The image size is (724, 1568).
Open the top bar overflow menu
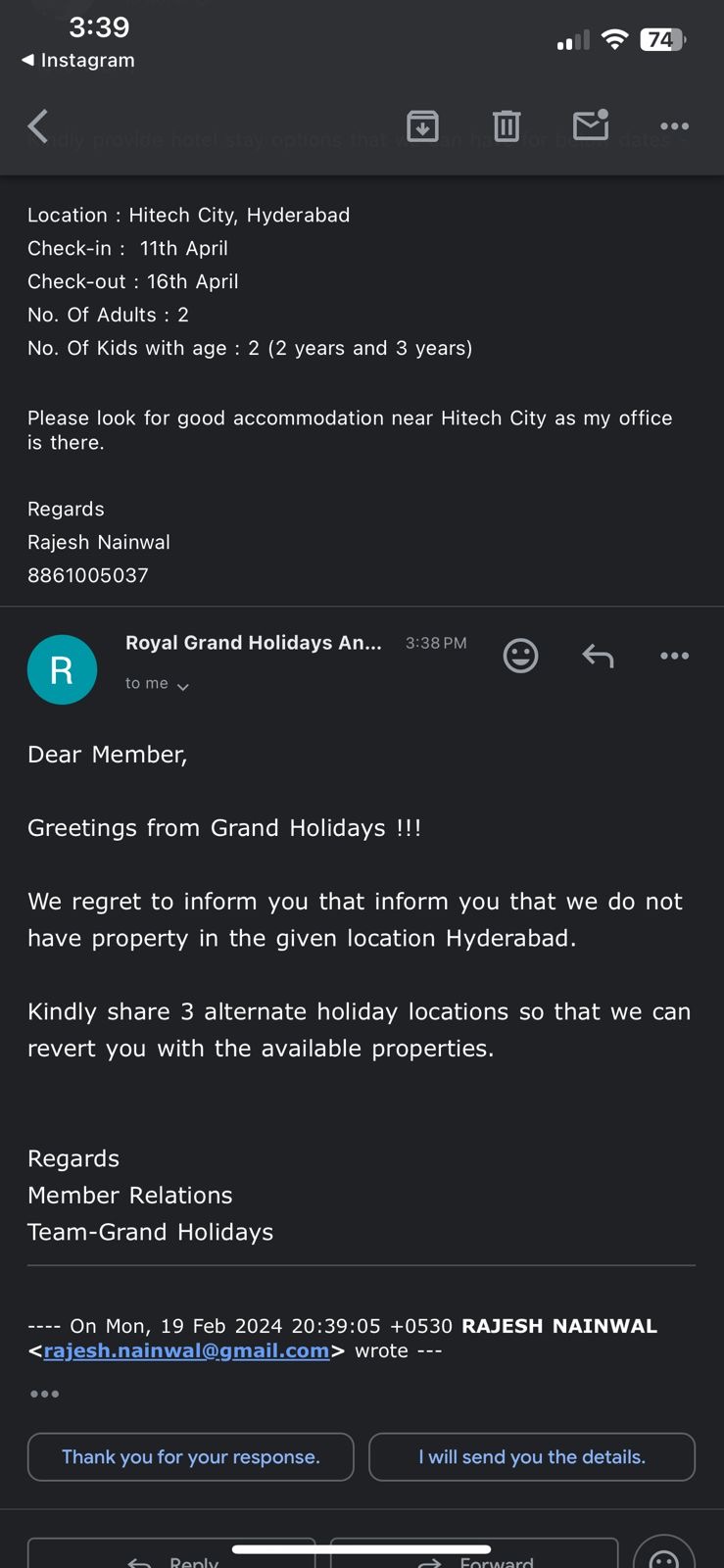pos(674,126)
